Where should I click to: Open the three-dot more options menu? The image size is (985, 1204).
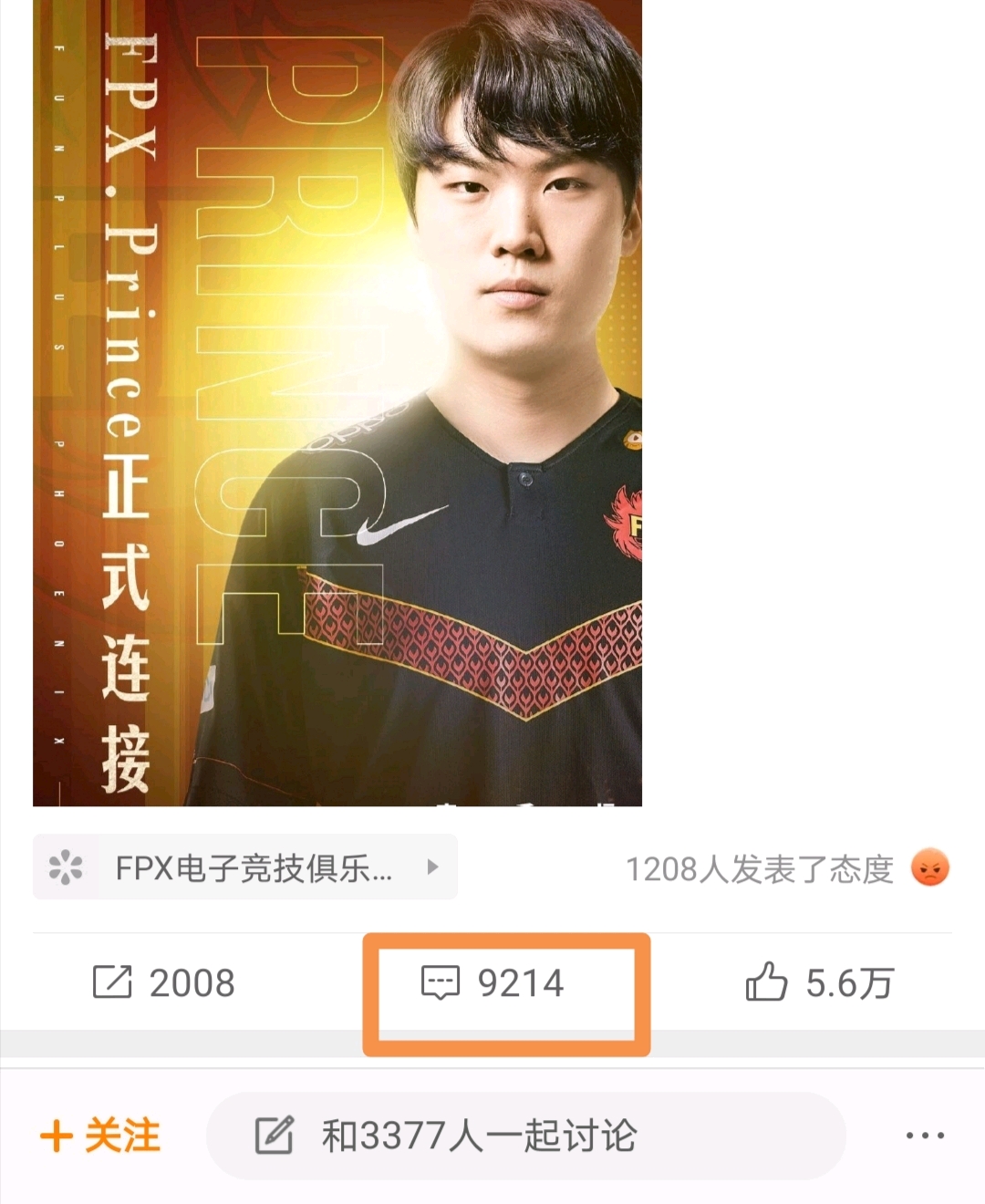925,1137
